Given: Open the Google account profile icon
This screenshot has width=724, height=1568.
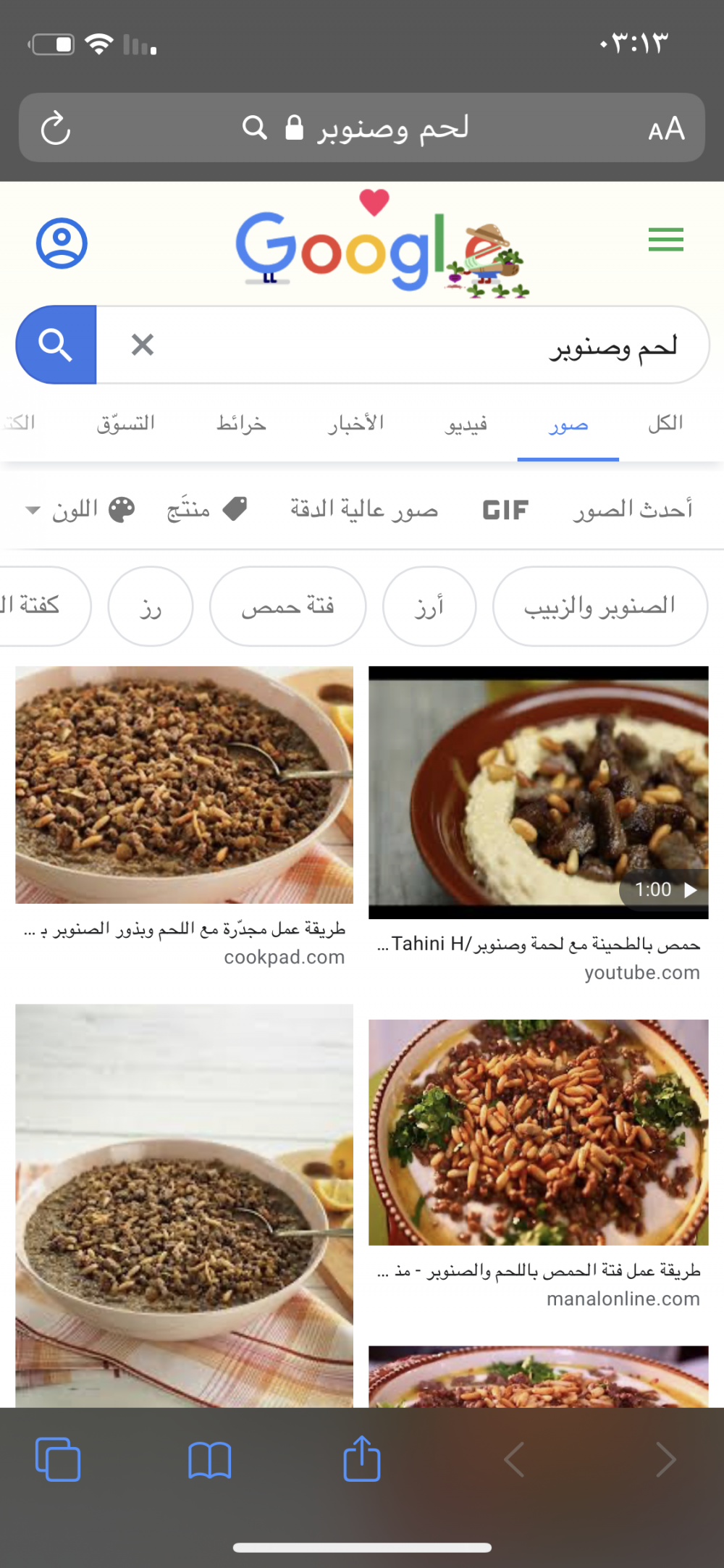Looking at the screenshot, I should click(62, 243).
